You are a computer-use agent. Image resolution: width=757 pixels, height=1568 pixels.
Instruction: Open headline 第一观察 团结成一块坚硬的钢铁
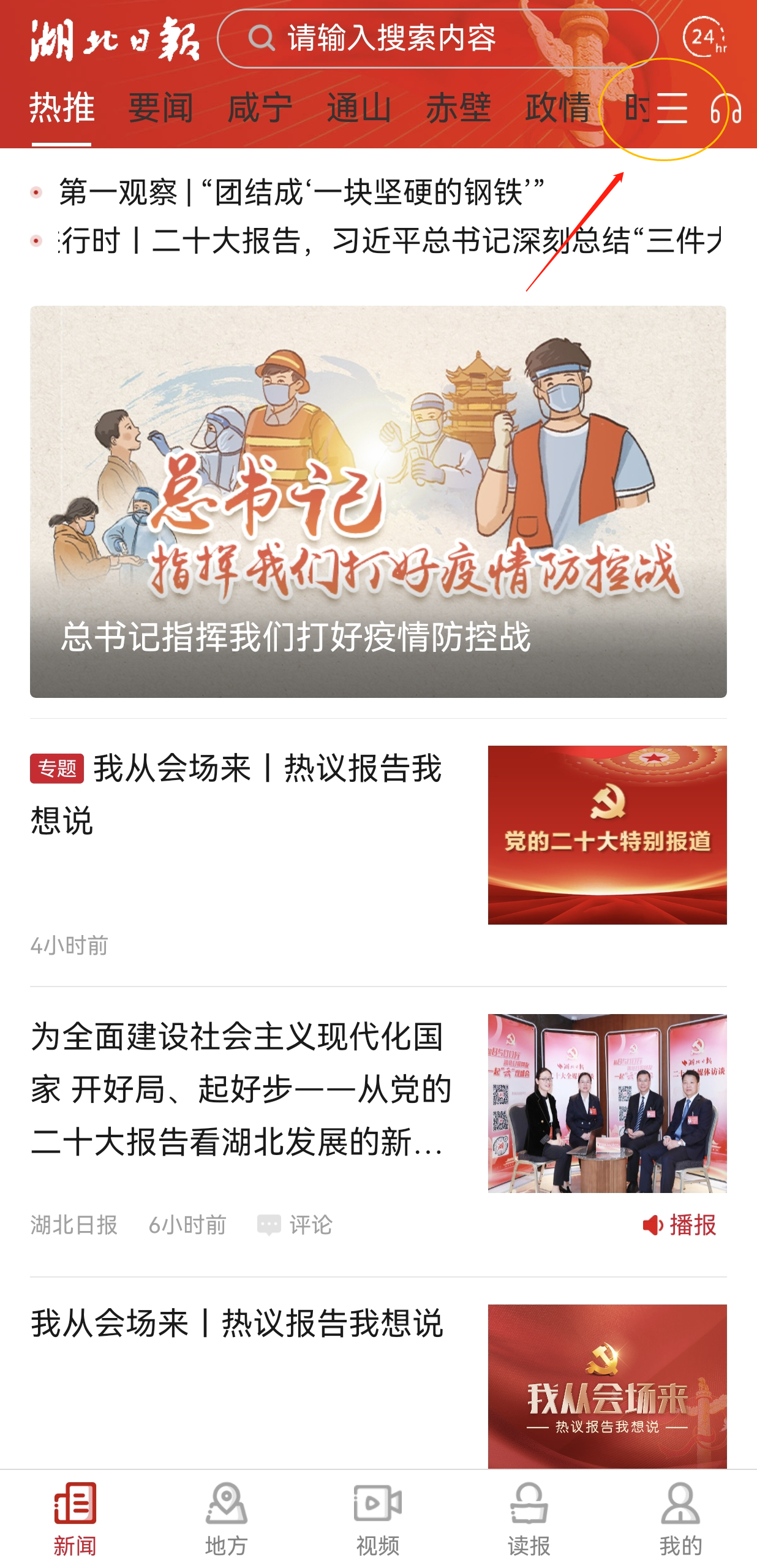coord(301,192)
